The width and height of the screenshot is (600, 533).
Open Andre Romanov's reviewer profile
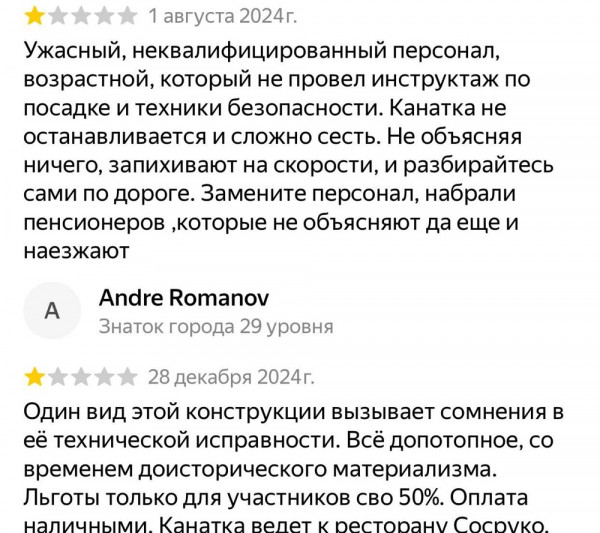(x=184, y=298)
